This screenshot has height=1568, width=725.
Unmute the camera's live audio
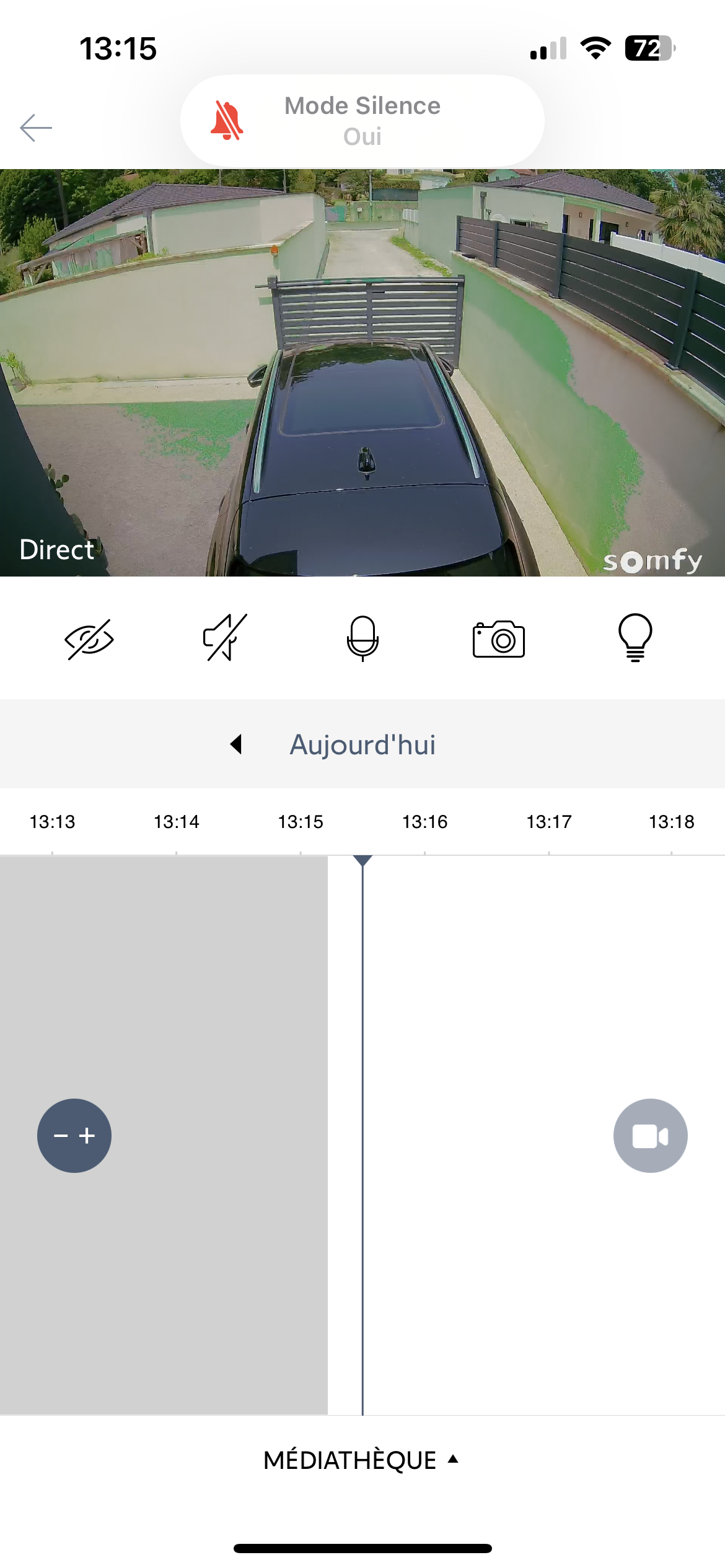pos(226,638)
